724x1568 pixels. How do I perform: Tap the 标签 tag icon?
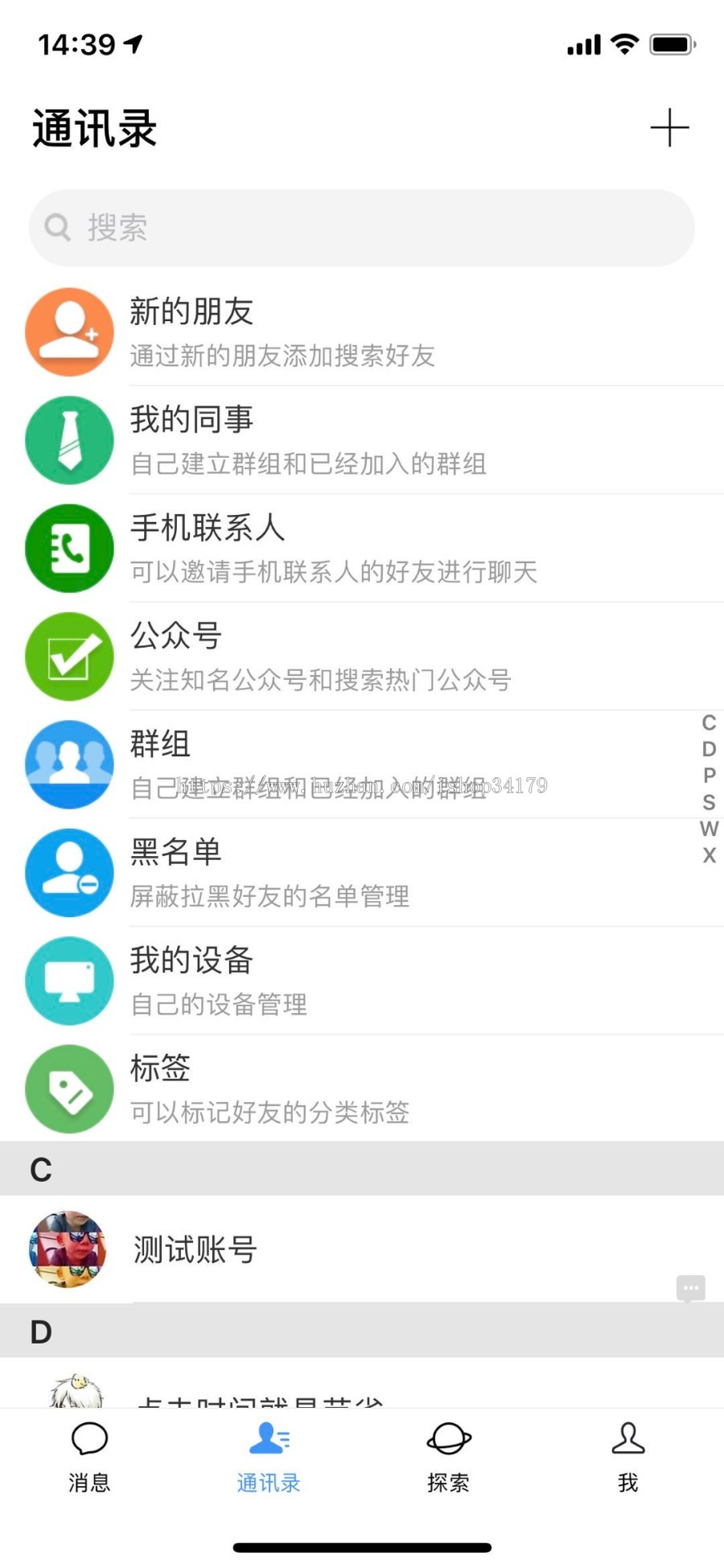coord(69,1089)
